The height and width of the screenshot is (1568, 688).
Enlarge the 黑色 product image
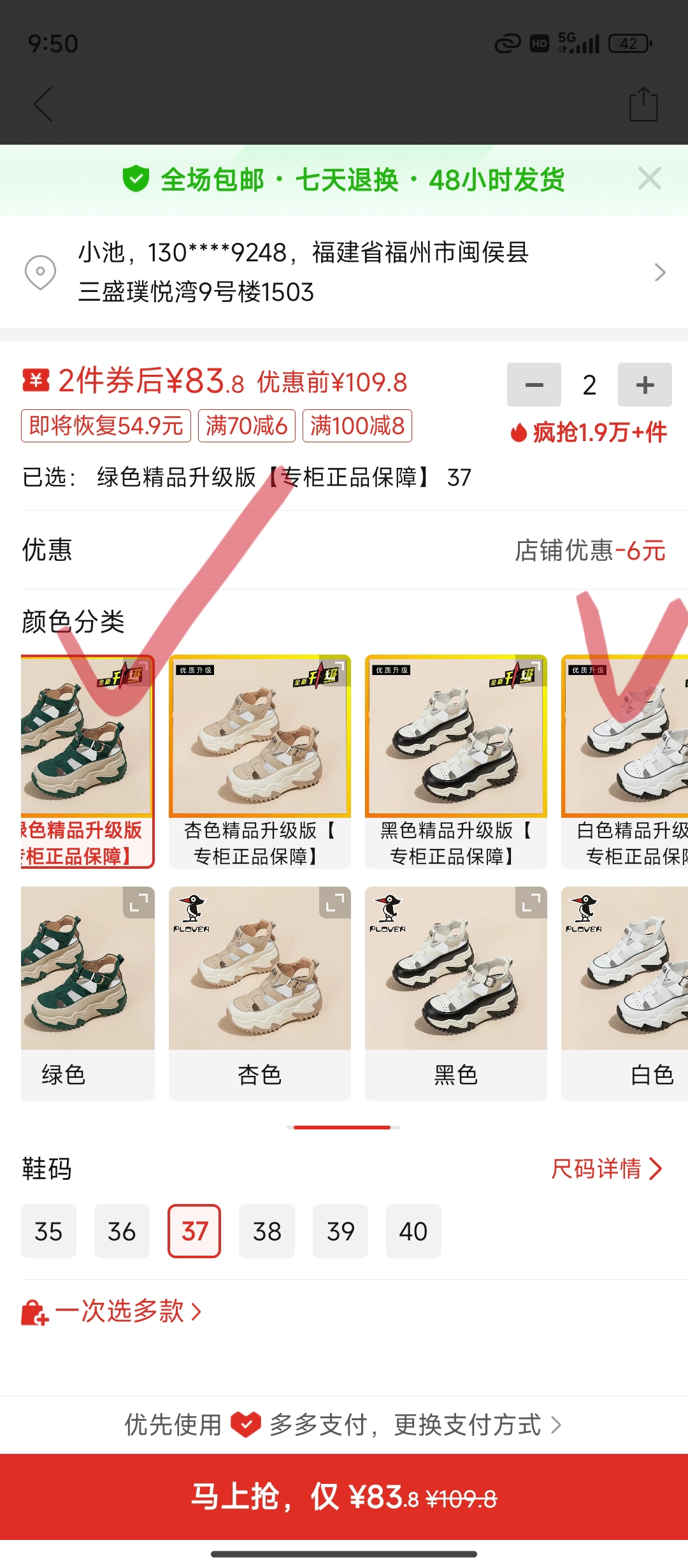[531, 903]
